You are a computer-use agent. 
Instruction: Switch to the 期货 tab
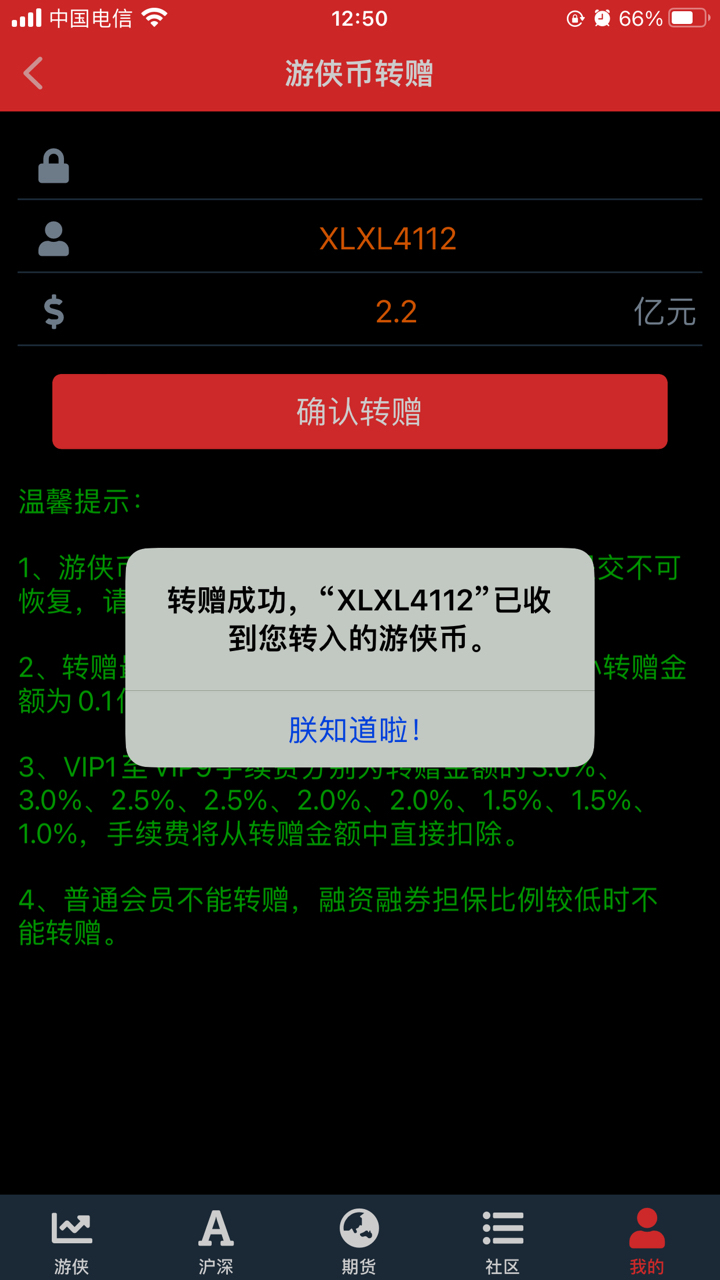359,1241
